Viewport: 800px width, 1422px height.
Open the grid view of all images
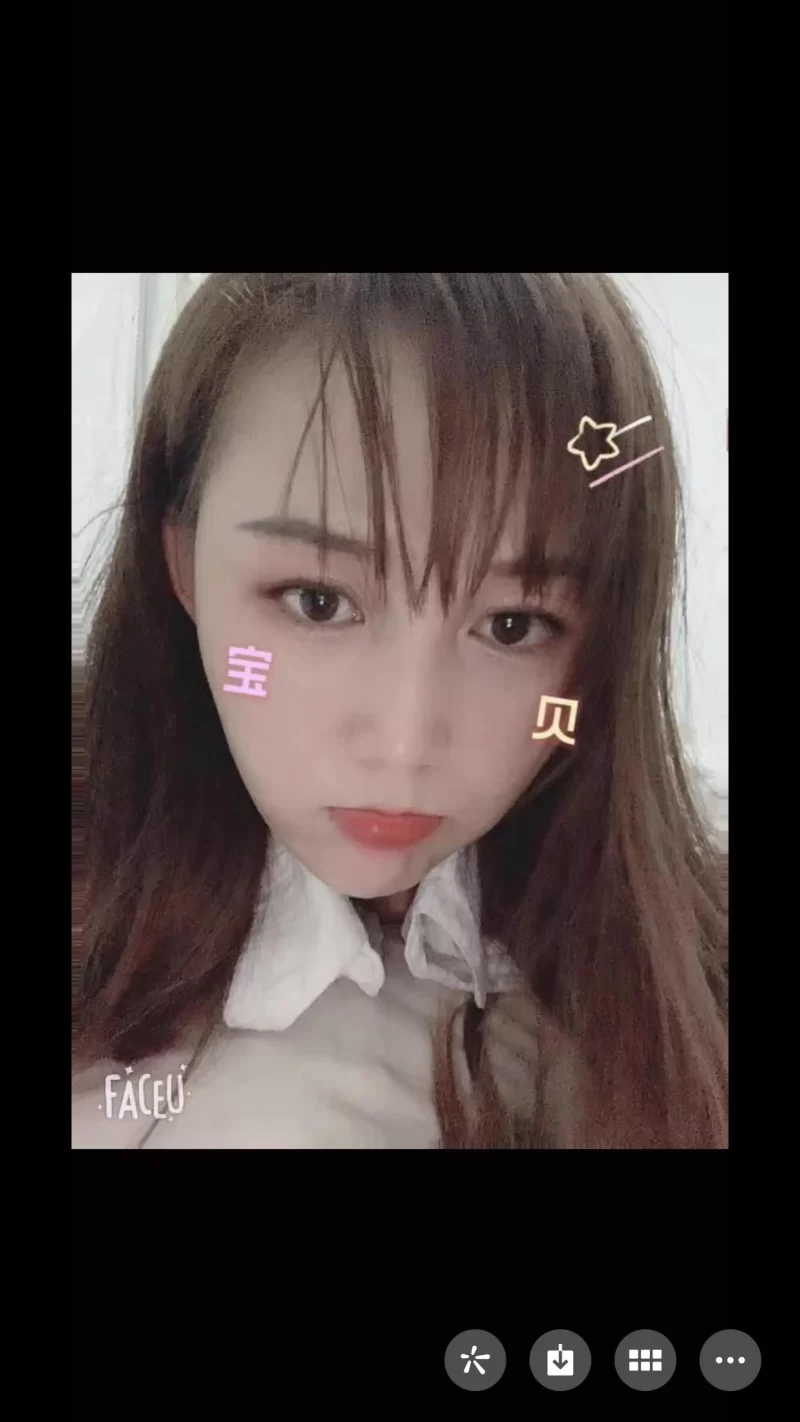tap(645, 1360)
